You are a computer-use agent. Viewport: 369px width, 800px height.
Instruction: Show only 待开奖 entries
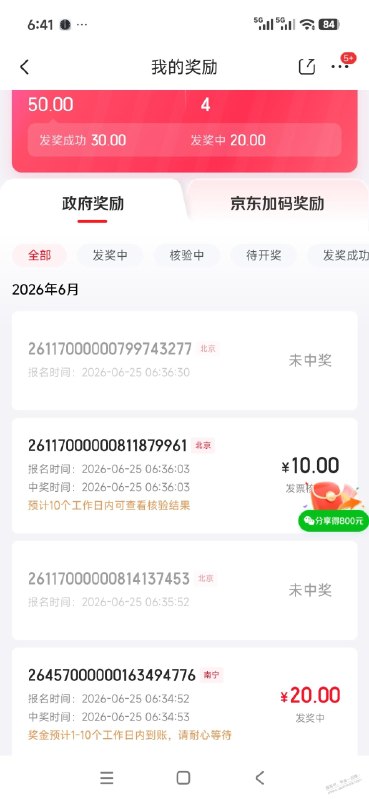point(263,256)
